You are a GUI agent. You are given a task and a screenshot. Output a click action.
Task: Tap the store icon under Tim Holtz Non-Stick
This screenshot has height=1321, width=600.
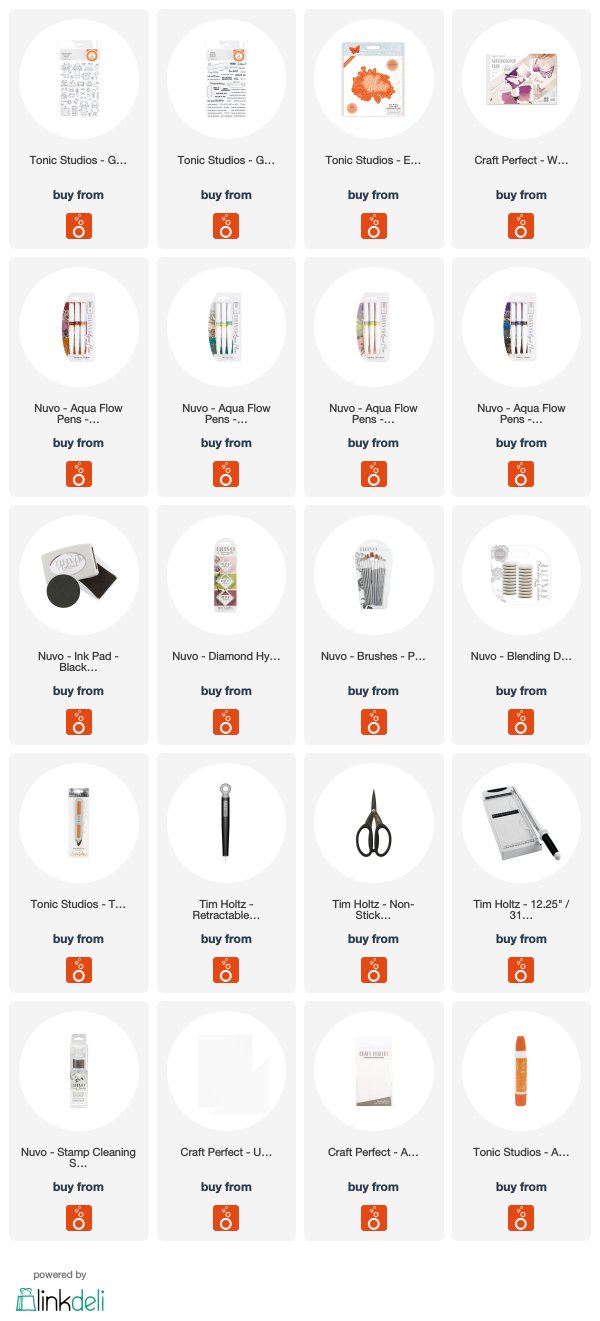pos(374,970)
